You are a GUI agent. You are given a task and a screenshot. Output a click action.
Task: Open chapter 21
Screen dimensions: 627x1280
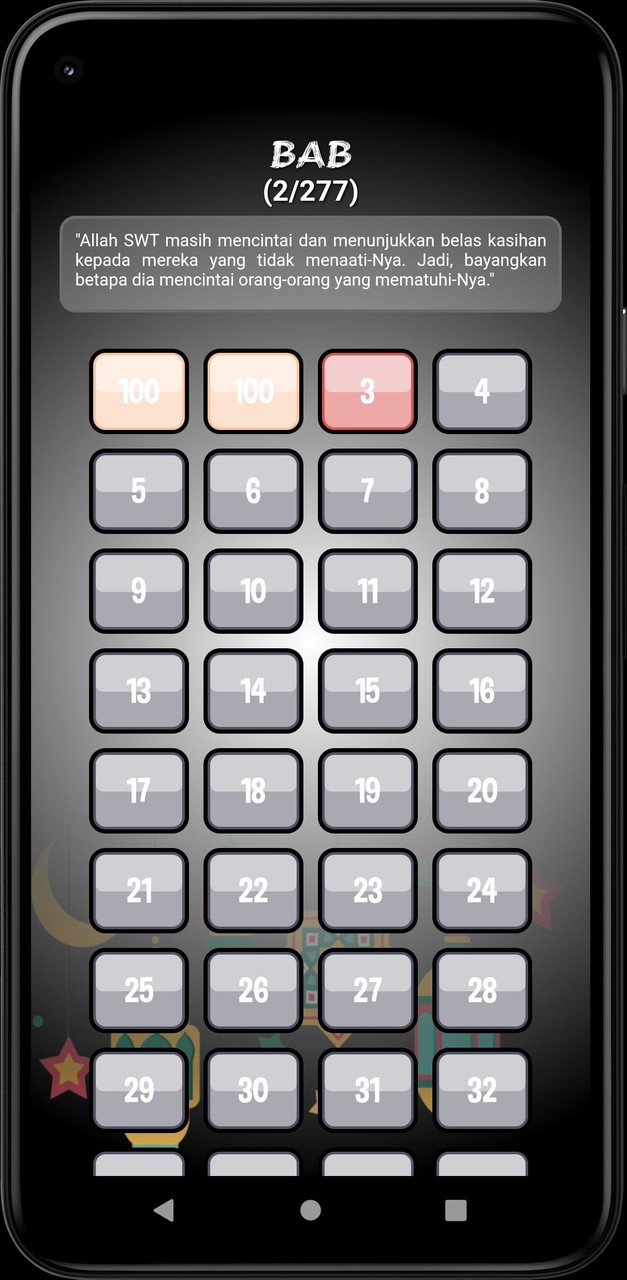139,891
